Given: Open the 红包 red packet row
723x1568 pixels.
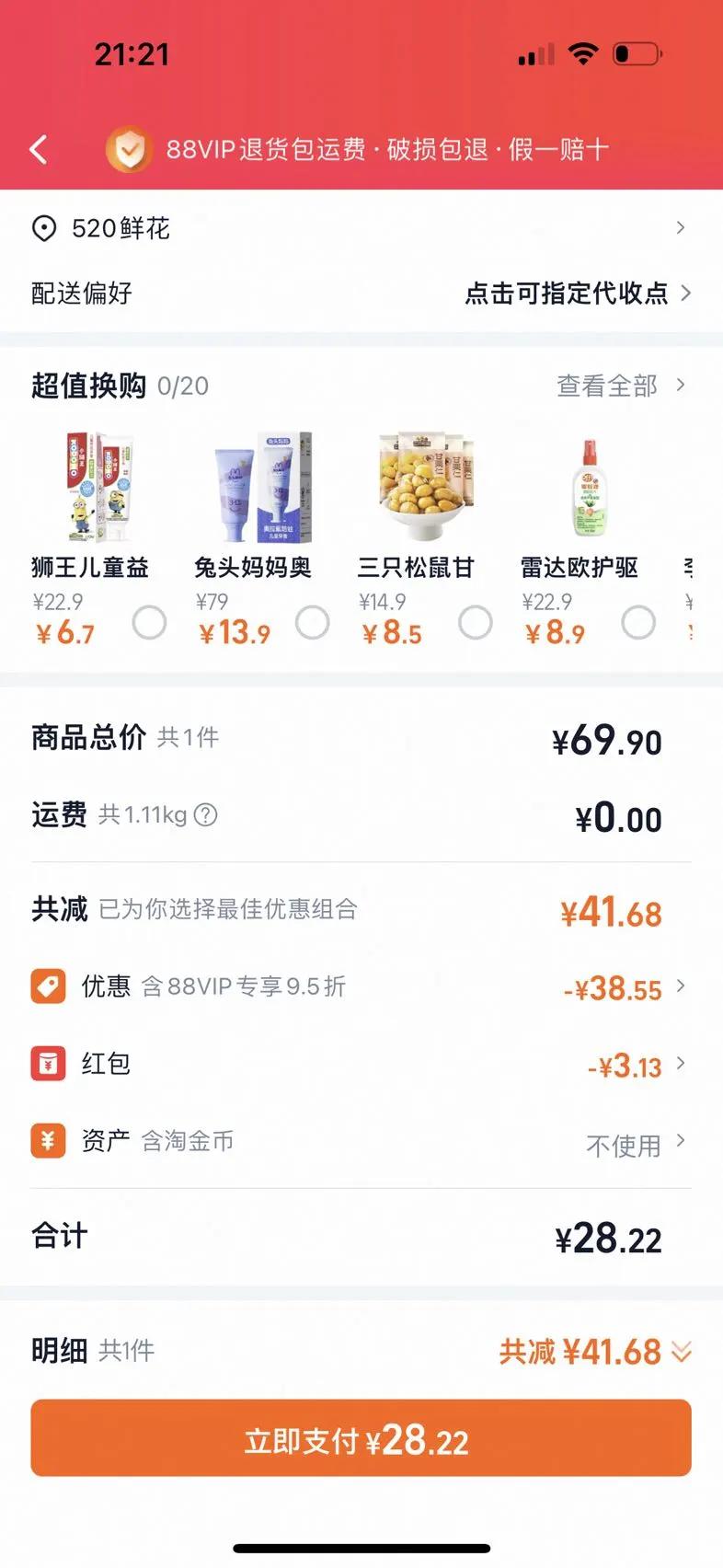Looking at the screenshot, I should tap(361, 1065).
